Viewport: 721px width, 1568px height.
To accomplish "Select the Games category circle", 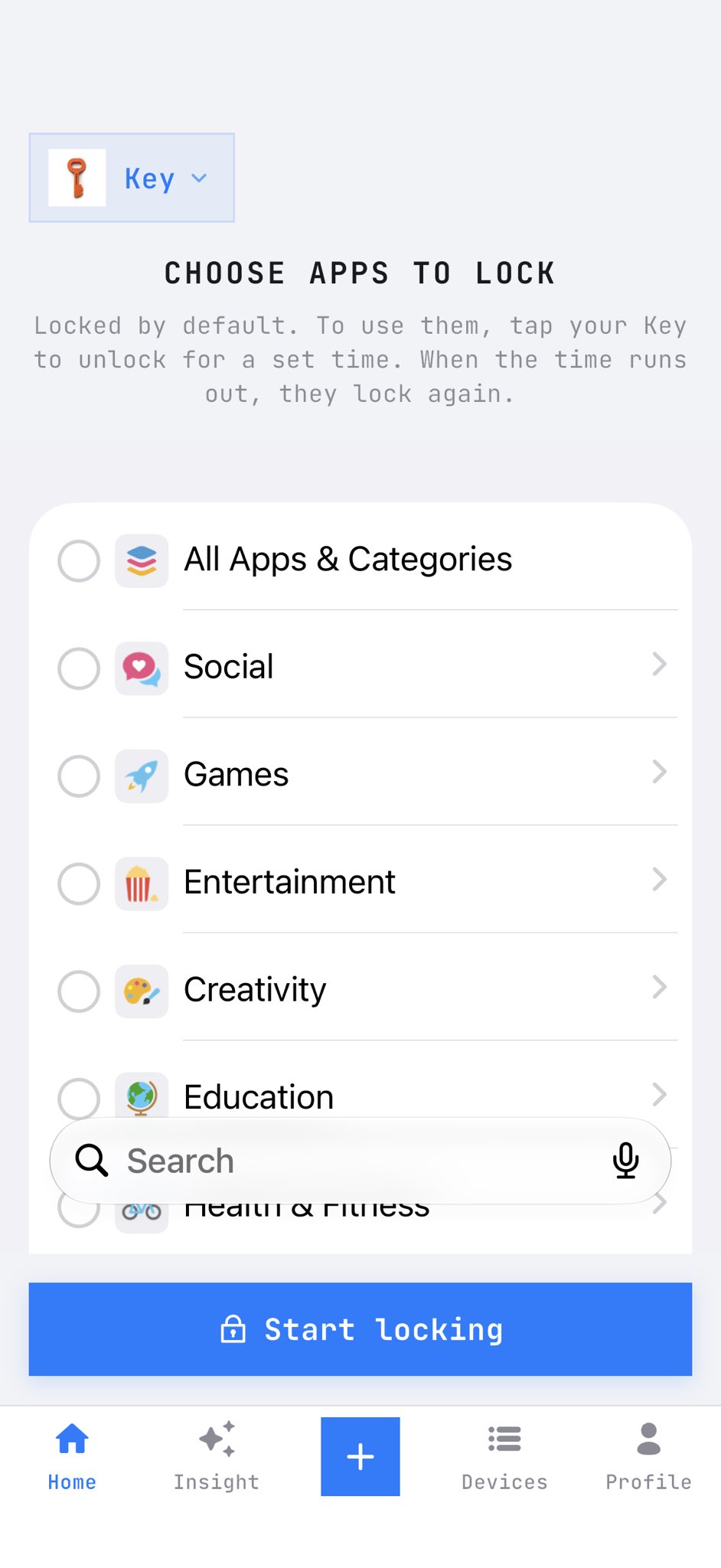I will pos(79,776).
